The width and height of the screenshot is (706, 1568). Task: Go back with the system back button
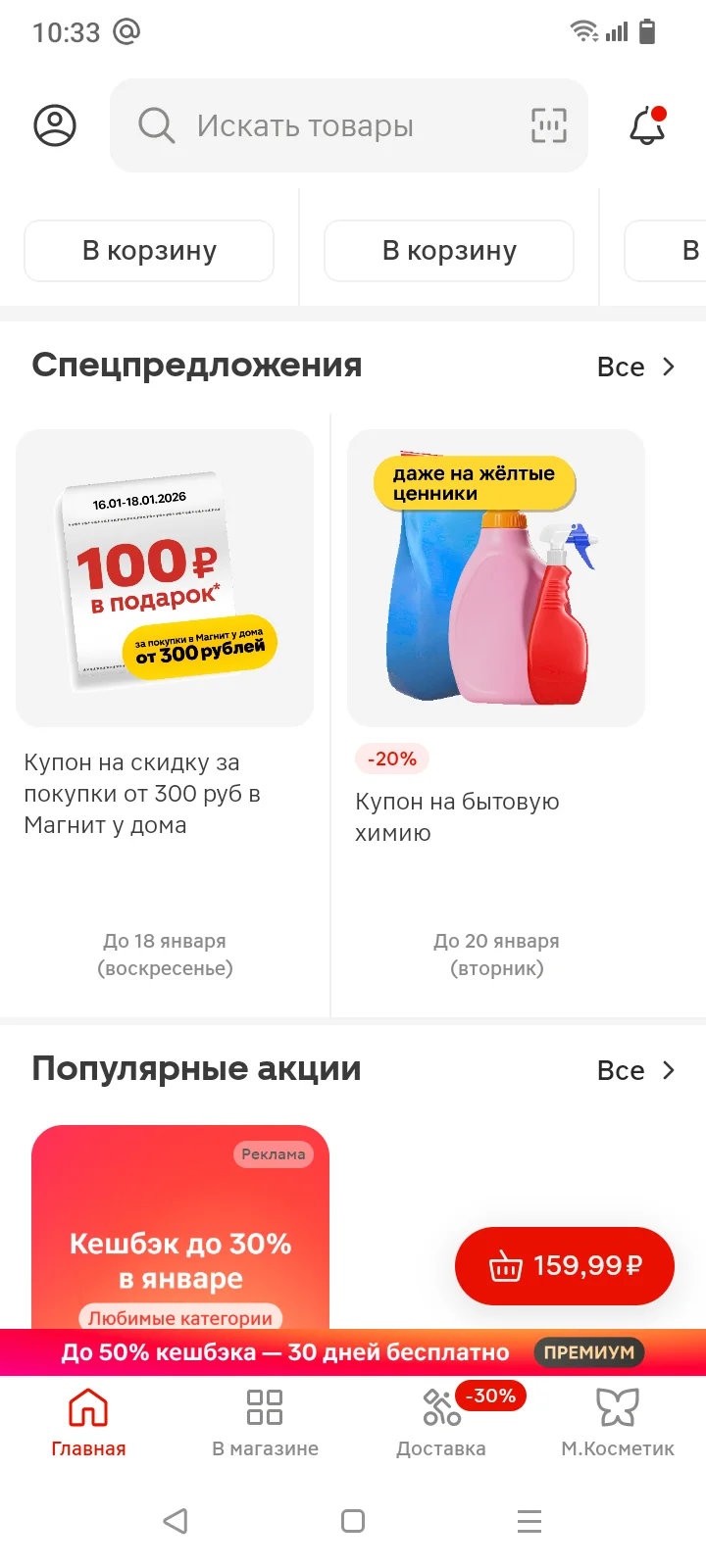coord(176,1521)
